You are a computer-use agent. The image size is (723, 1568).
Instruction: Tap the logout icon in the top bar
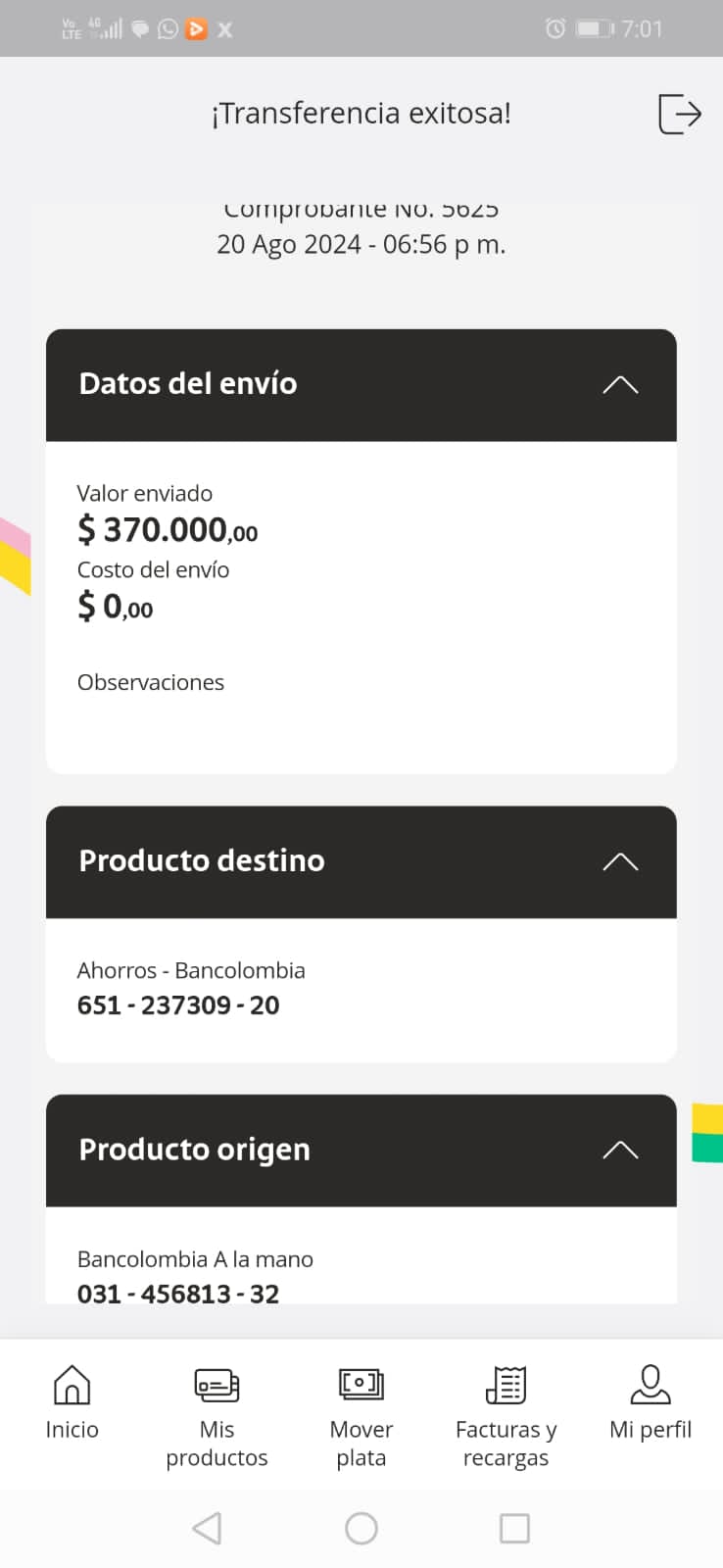679,114
